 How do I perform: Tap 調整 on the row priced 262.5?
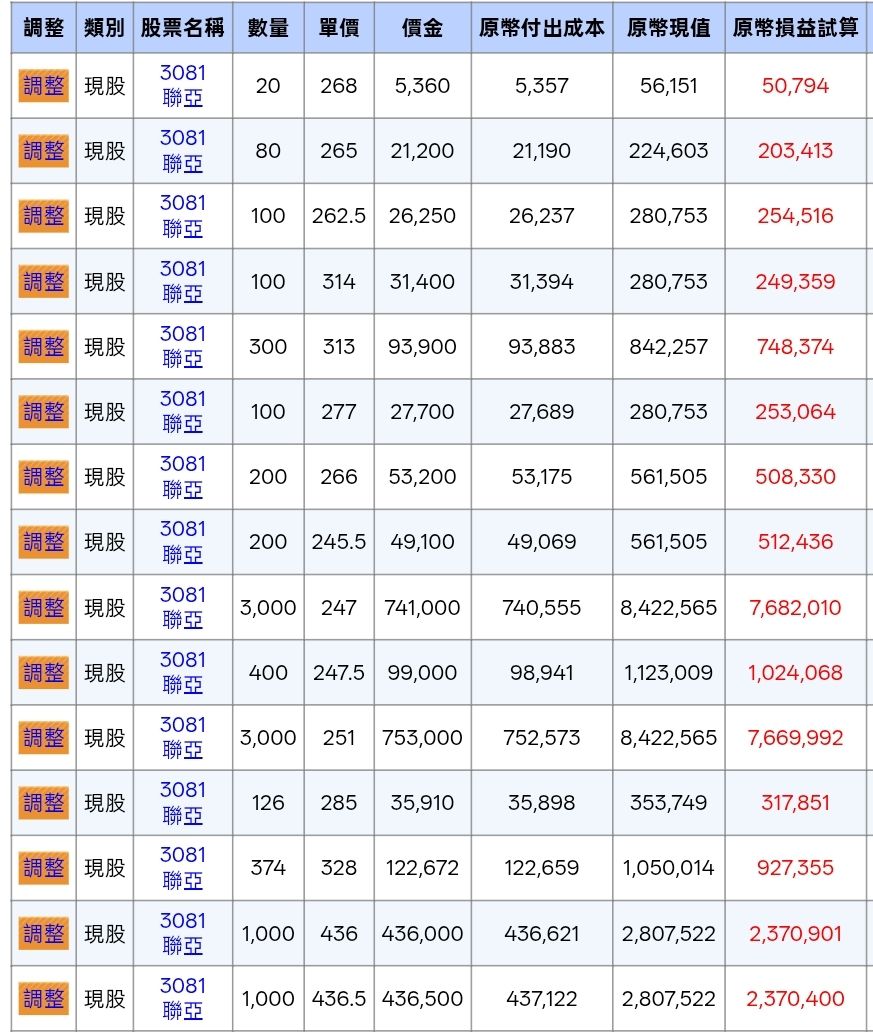[x=44, y=216]
